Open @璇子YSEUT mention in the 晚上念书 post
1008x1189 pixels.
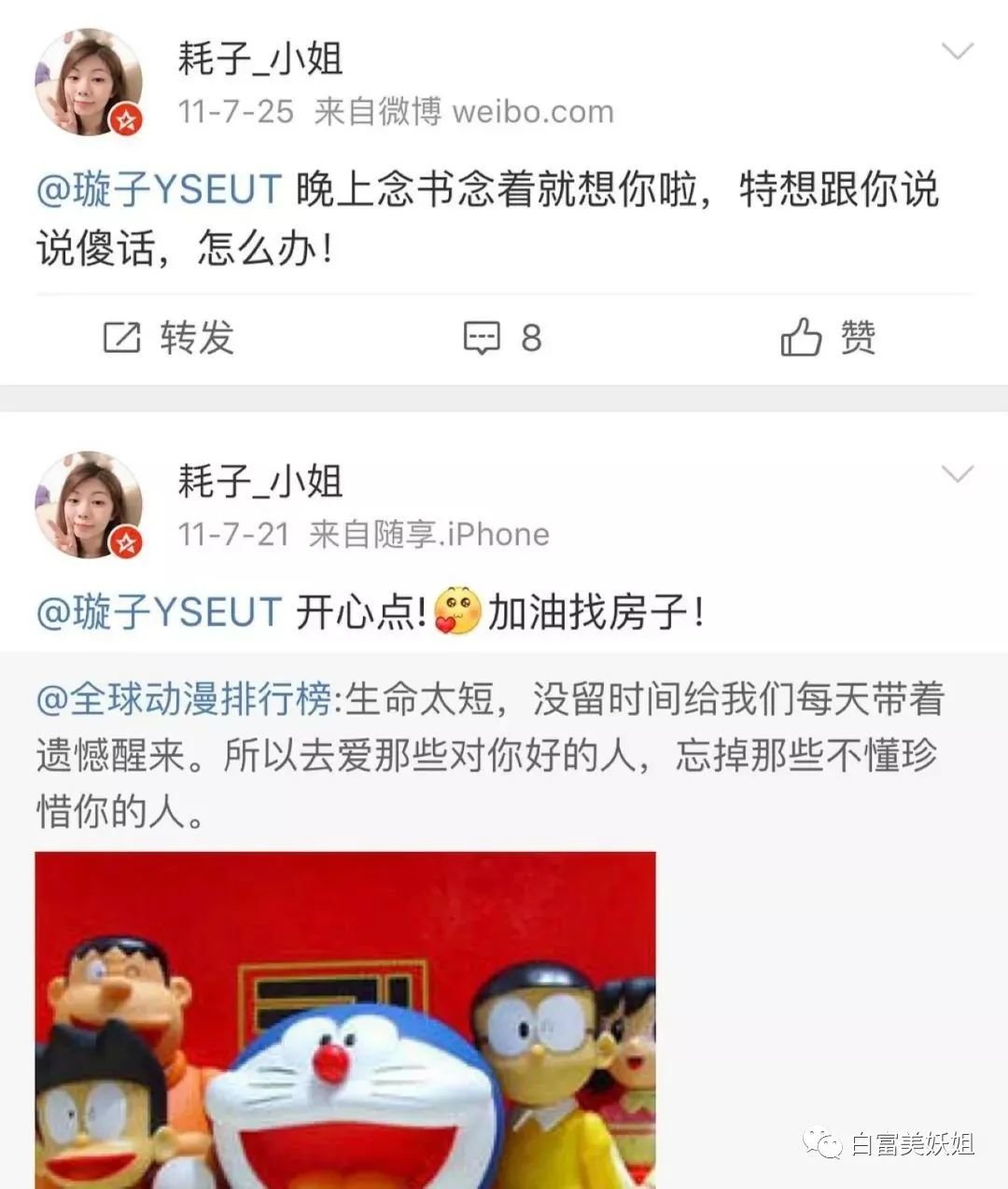159,190
